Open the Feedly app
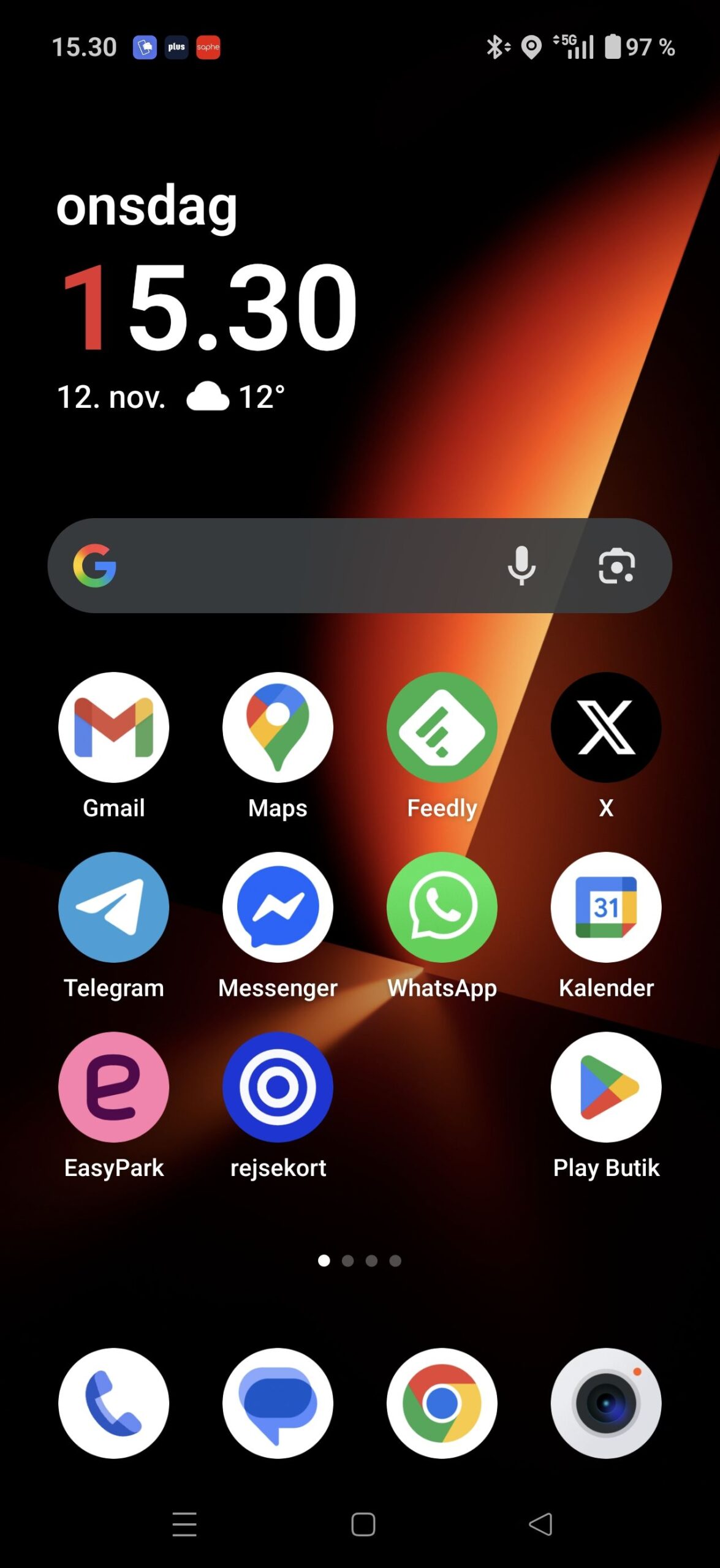The width and height of the screenshot is (720, 1568). pyautogui.click(x=442, y=727)
